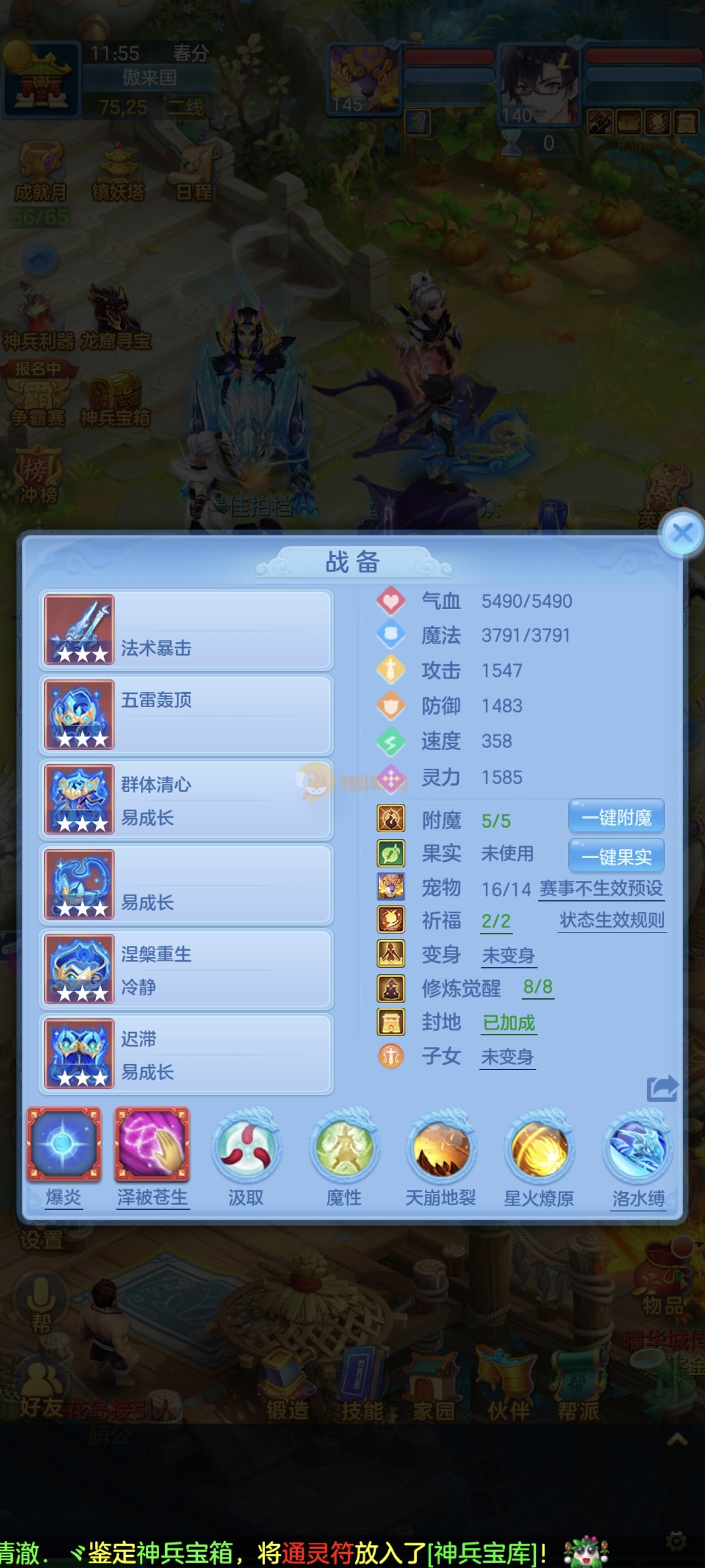Open 赛事不生效预设 link
This screenshot has height=1568, width=705.
(x=601, y=889)
